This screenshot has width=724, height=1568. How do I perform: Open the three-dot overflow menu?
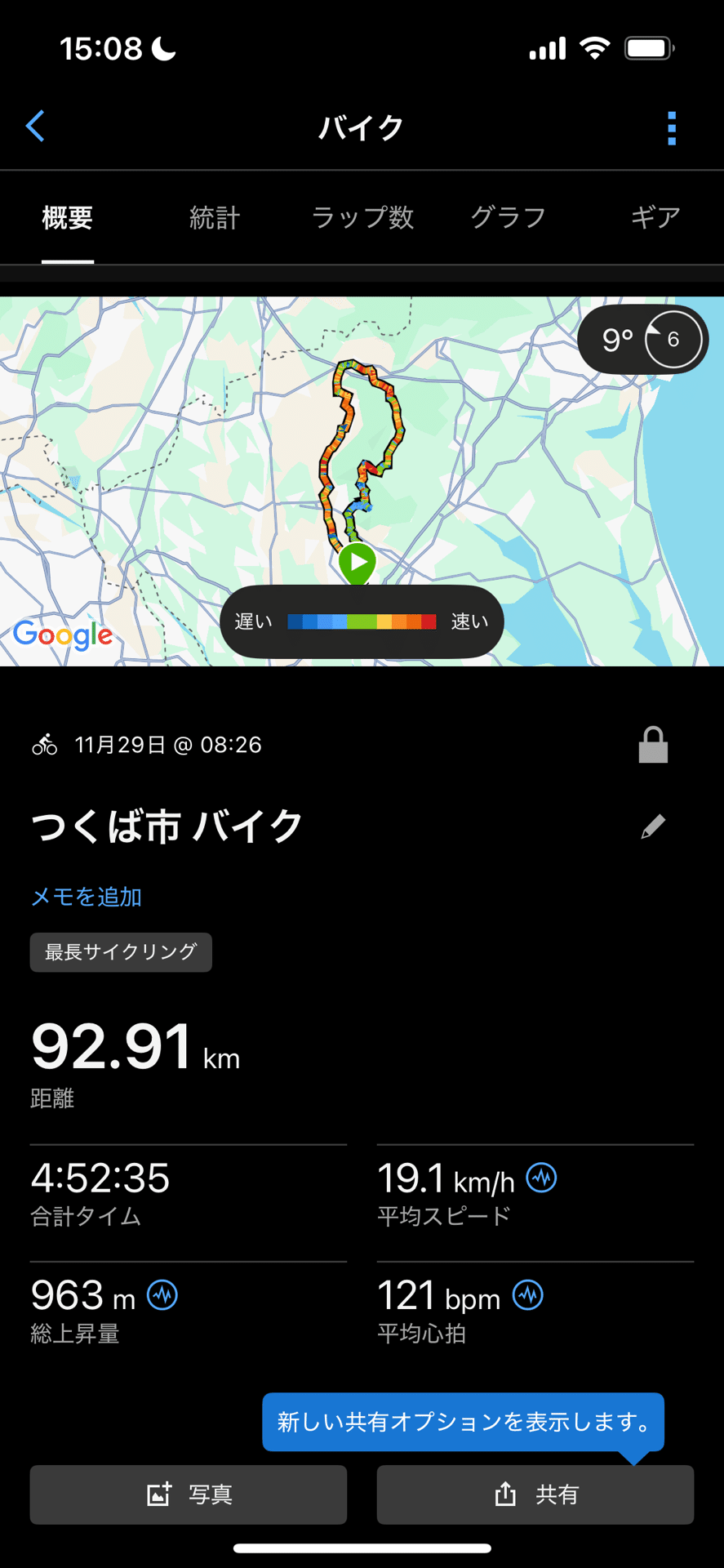671,128
